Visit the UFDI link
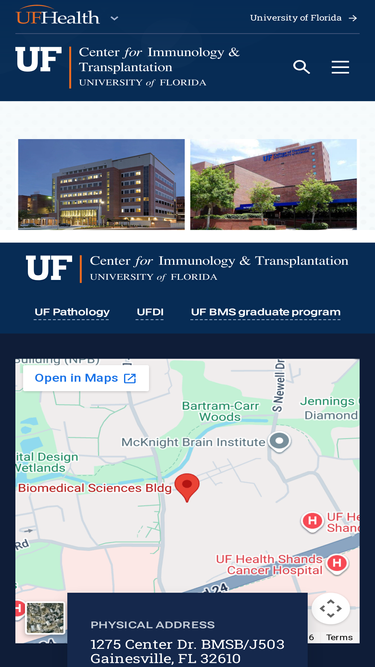This screenshot has width=375, height=667. pyautogui.click(x=150, y=313)
